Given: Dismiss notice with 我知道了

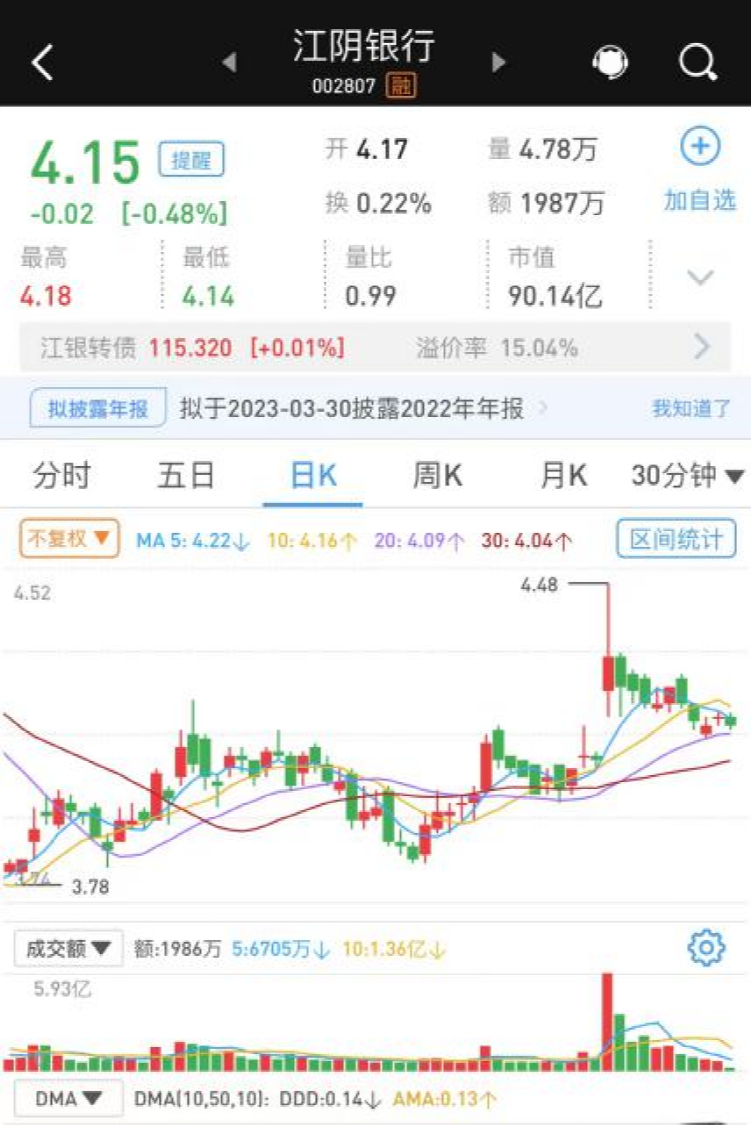Looking at the screenshot, I should coord(691,408).
